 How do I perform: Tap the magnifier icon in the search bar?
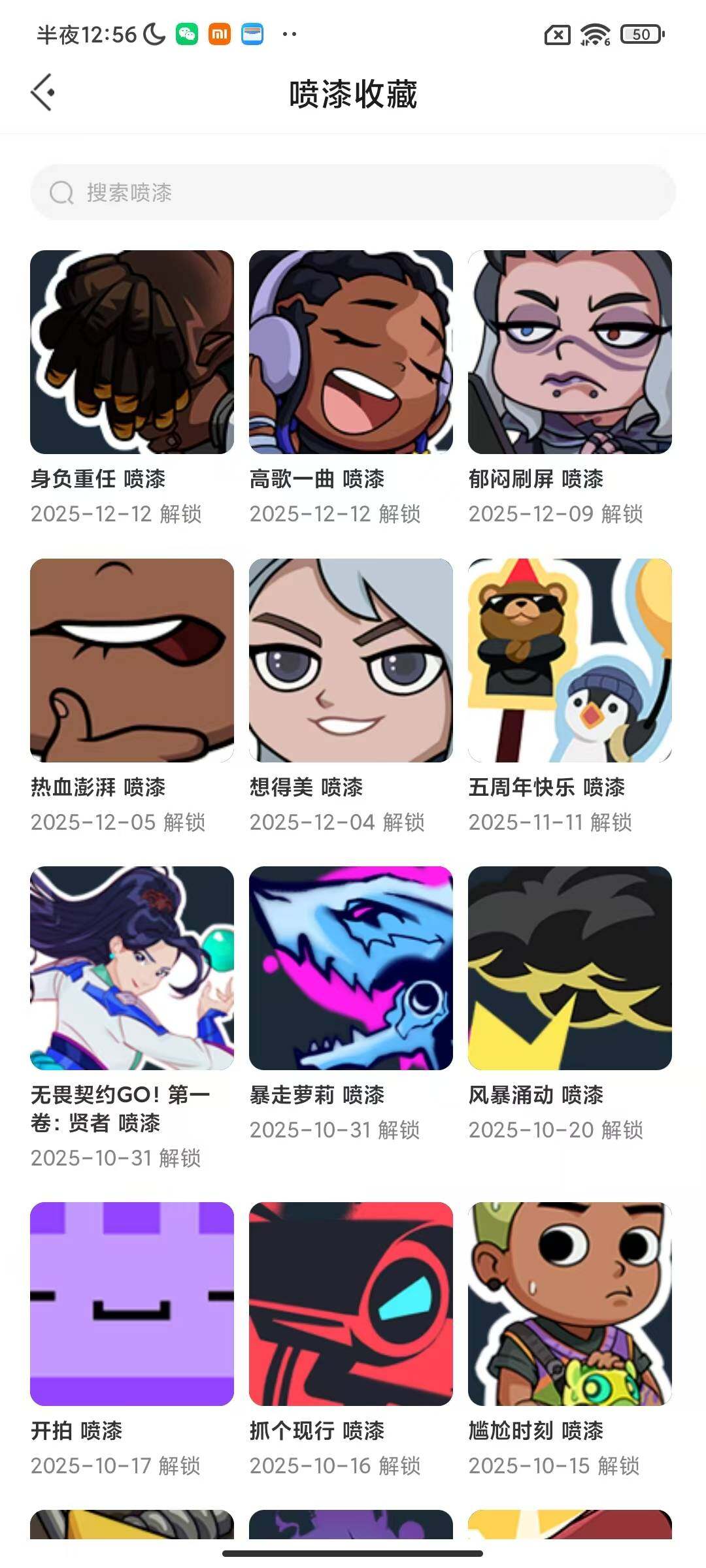(x=61, y=193)
